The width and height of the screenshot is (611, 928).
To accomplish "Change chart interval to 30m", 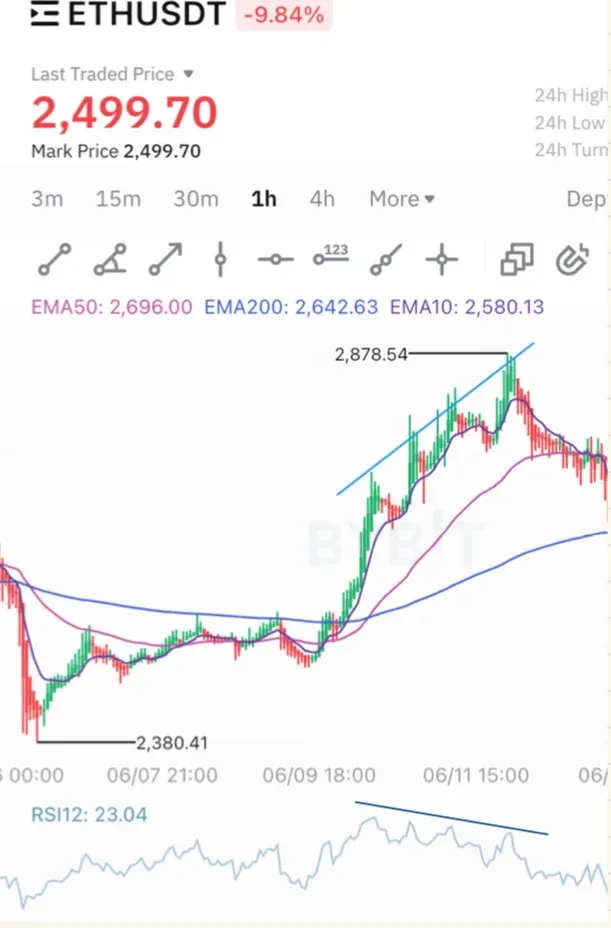I will 195,199.
